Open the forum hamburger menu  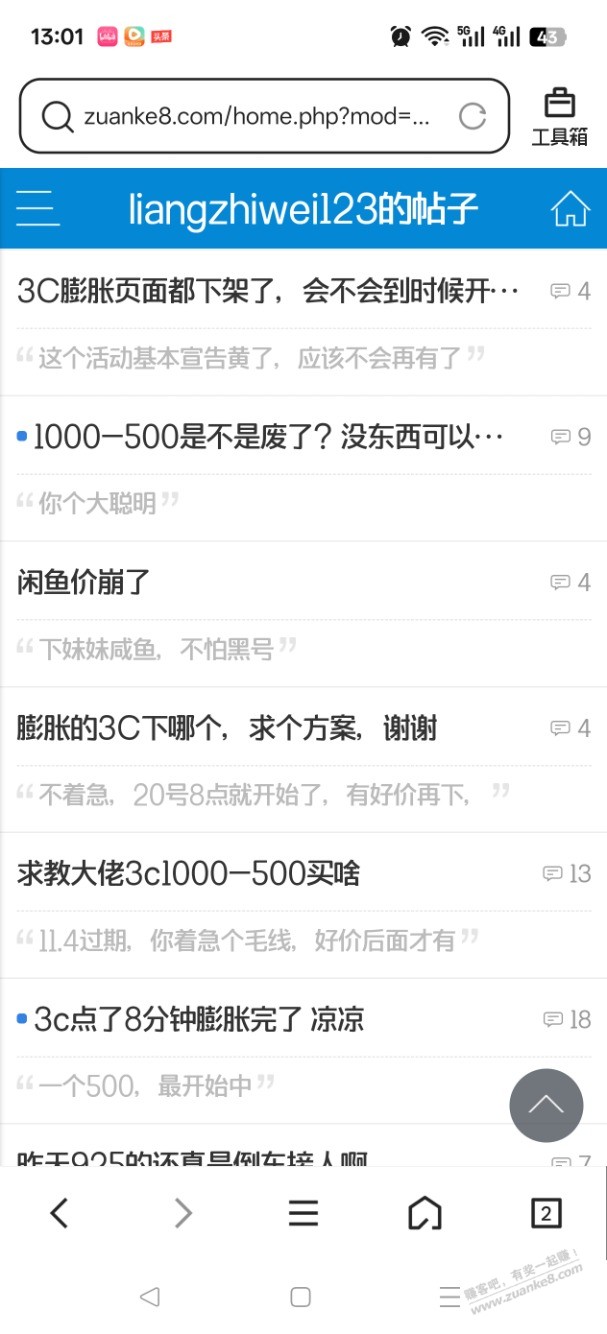point(38,209)
